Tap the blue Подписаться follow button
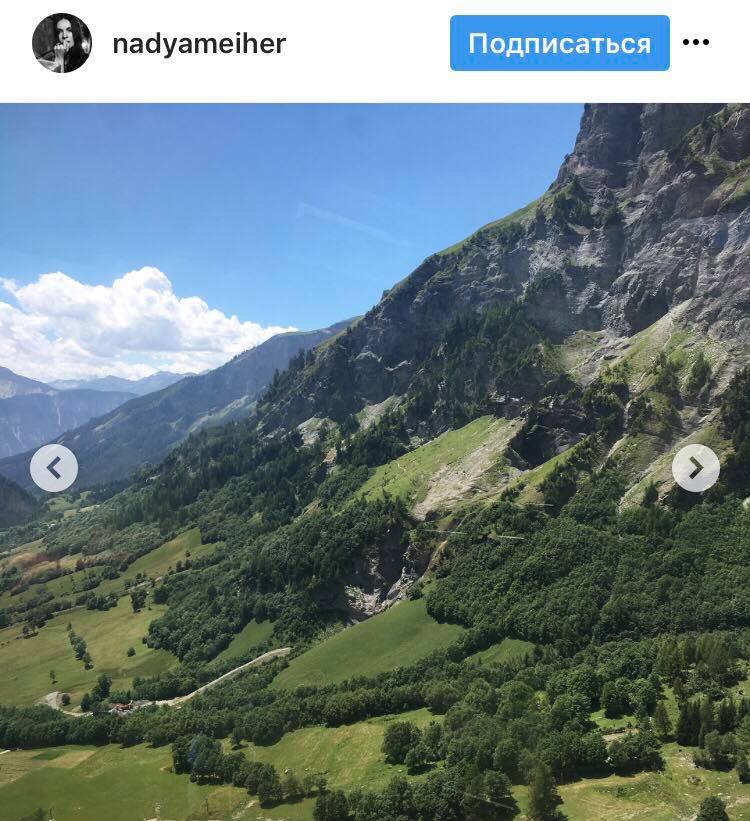This screenshot has height=821, width=750. 559,43
